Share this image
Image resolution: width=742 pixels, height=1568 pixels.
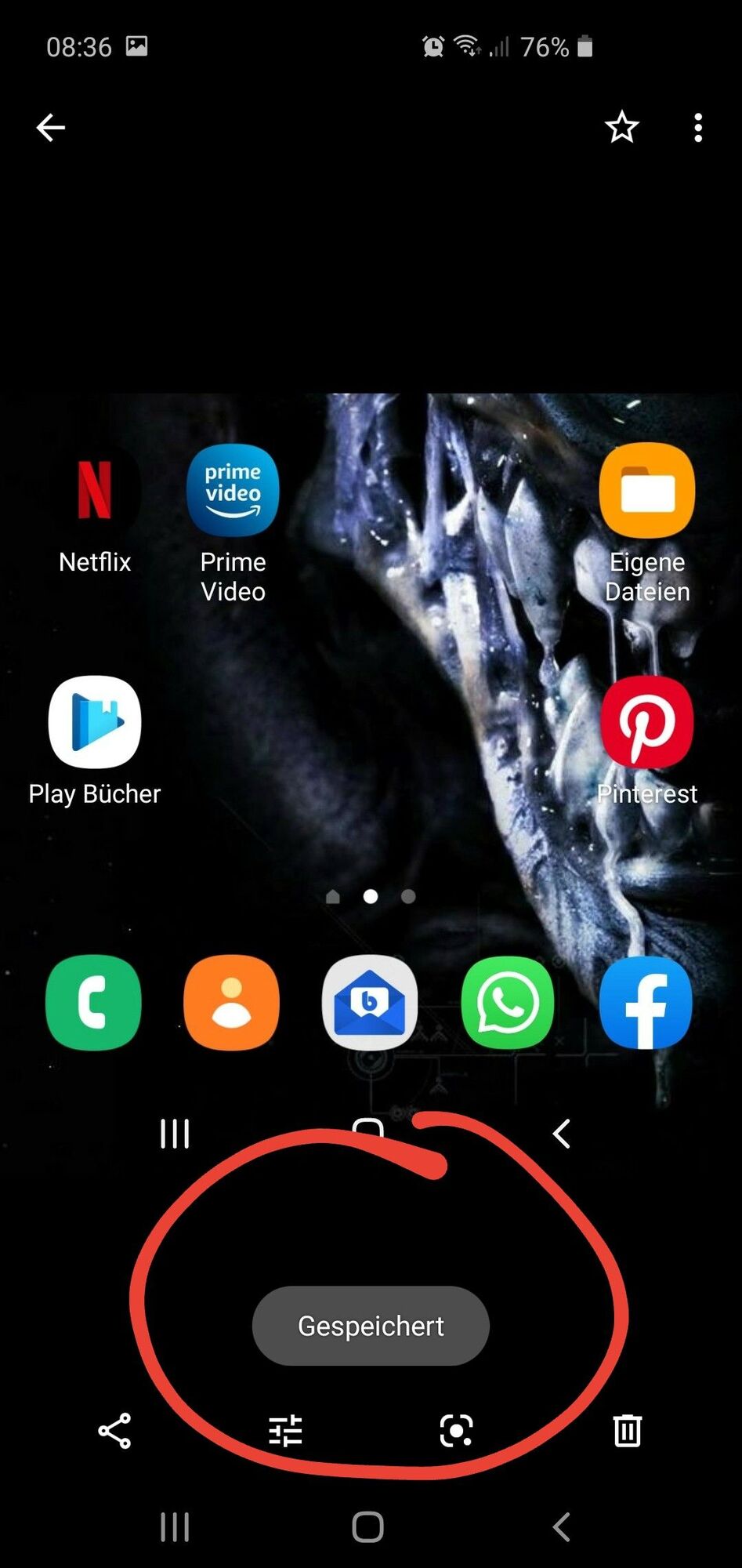coord(114,1431)
